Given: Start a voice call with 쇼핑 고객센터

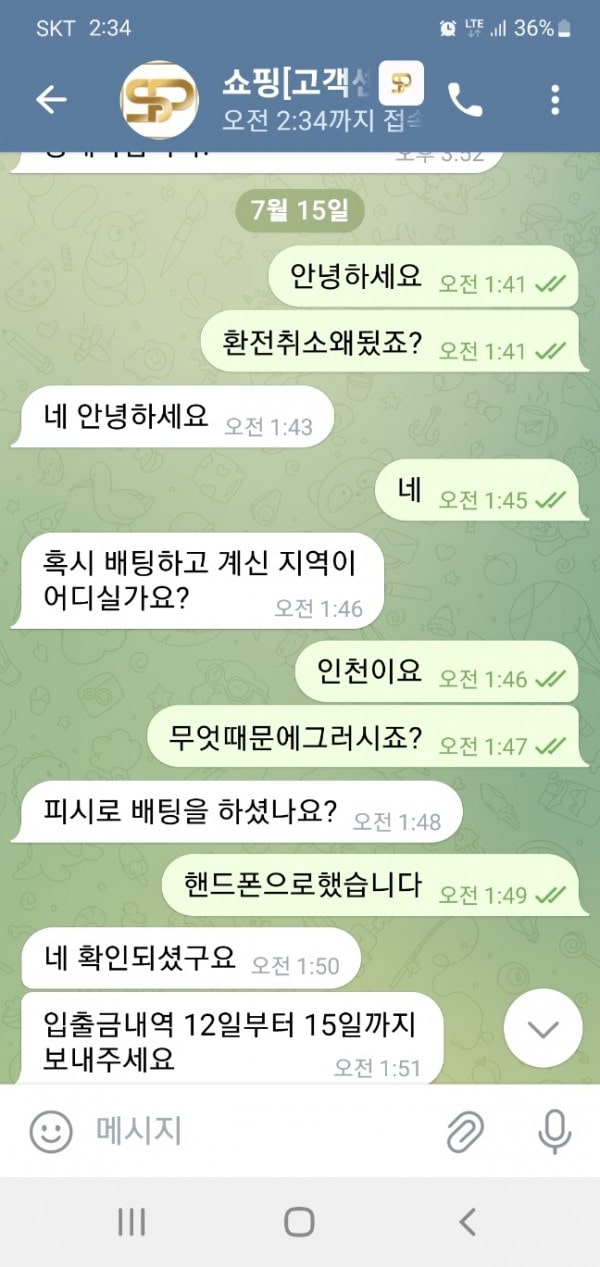Looking at the screenshot, I should tap(465, 99).
